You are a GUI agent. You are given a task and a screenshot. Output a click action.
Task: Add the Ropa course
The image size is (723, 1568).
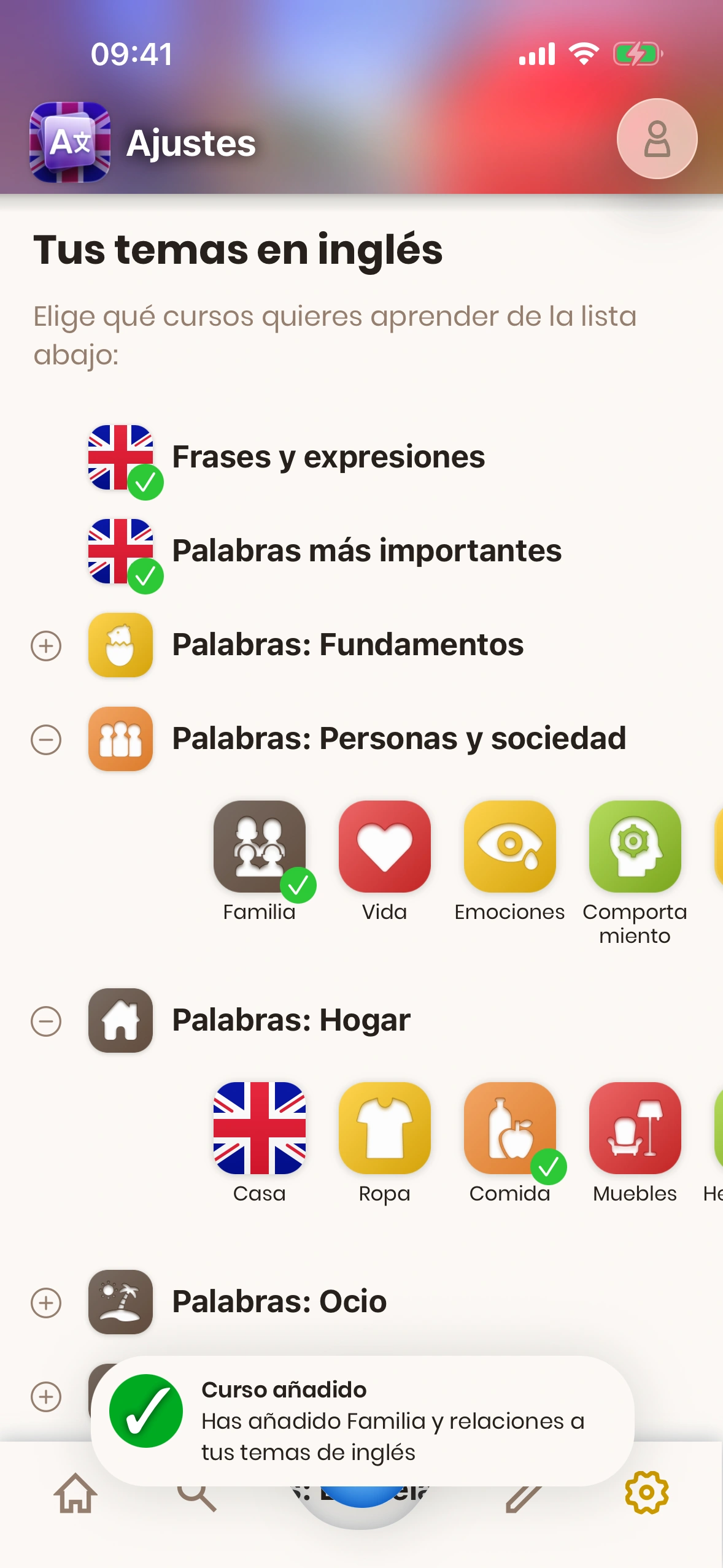(x=385, y=1128)
